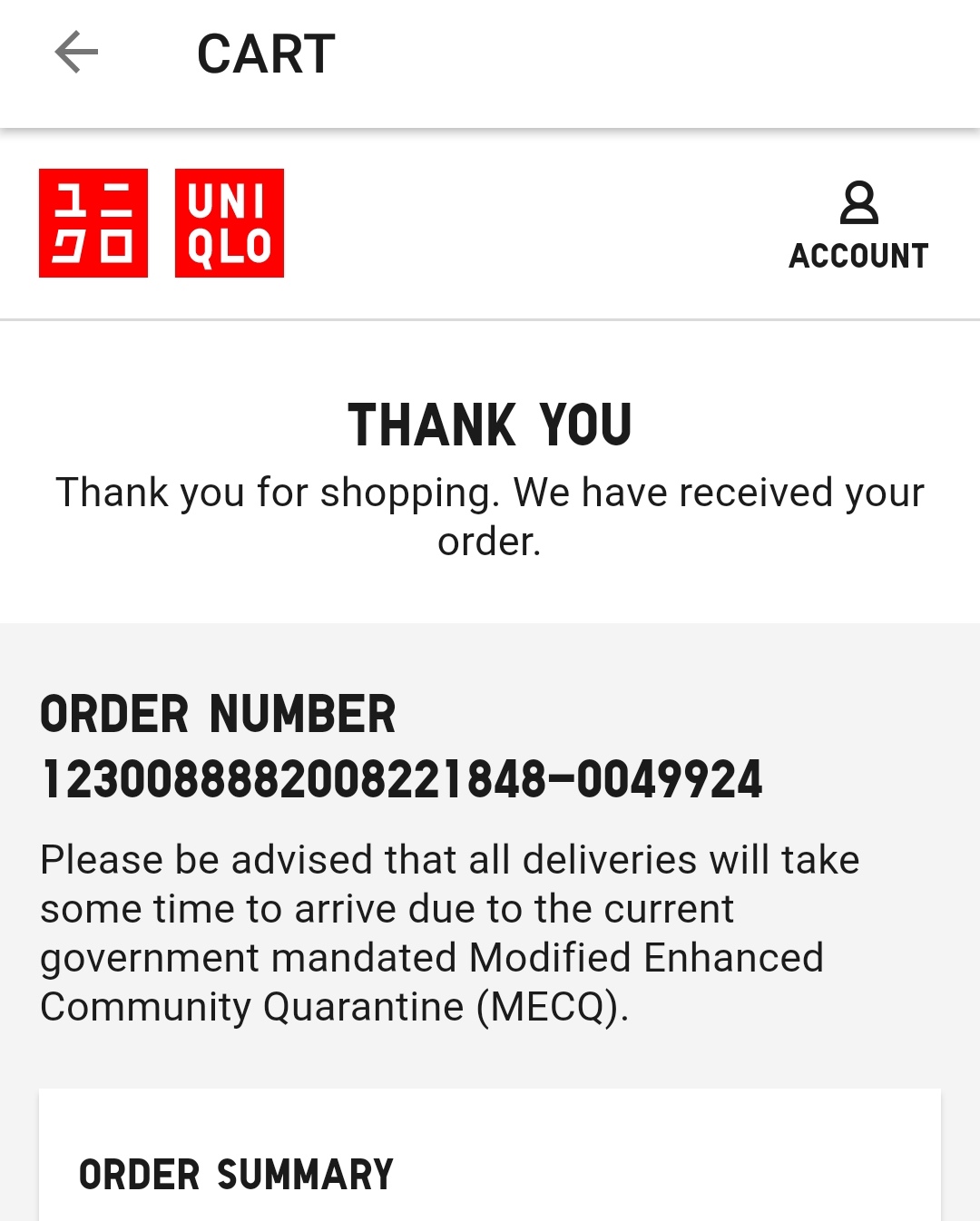Viewport: 980px width, 1221px height.
Task: Open the ACCOUNT label link
Action: pos(858,256)
